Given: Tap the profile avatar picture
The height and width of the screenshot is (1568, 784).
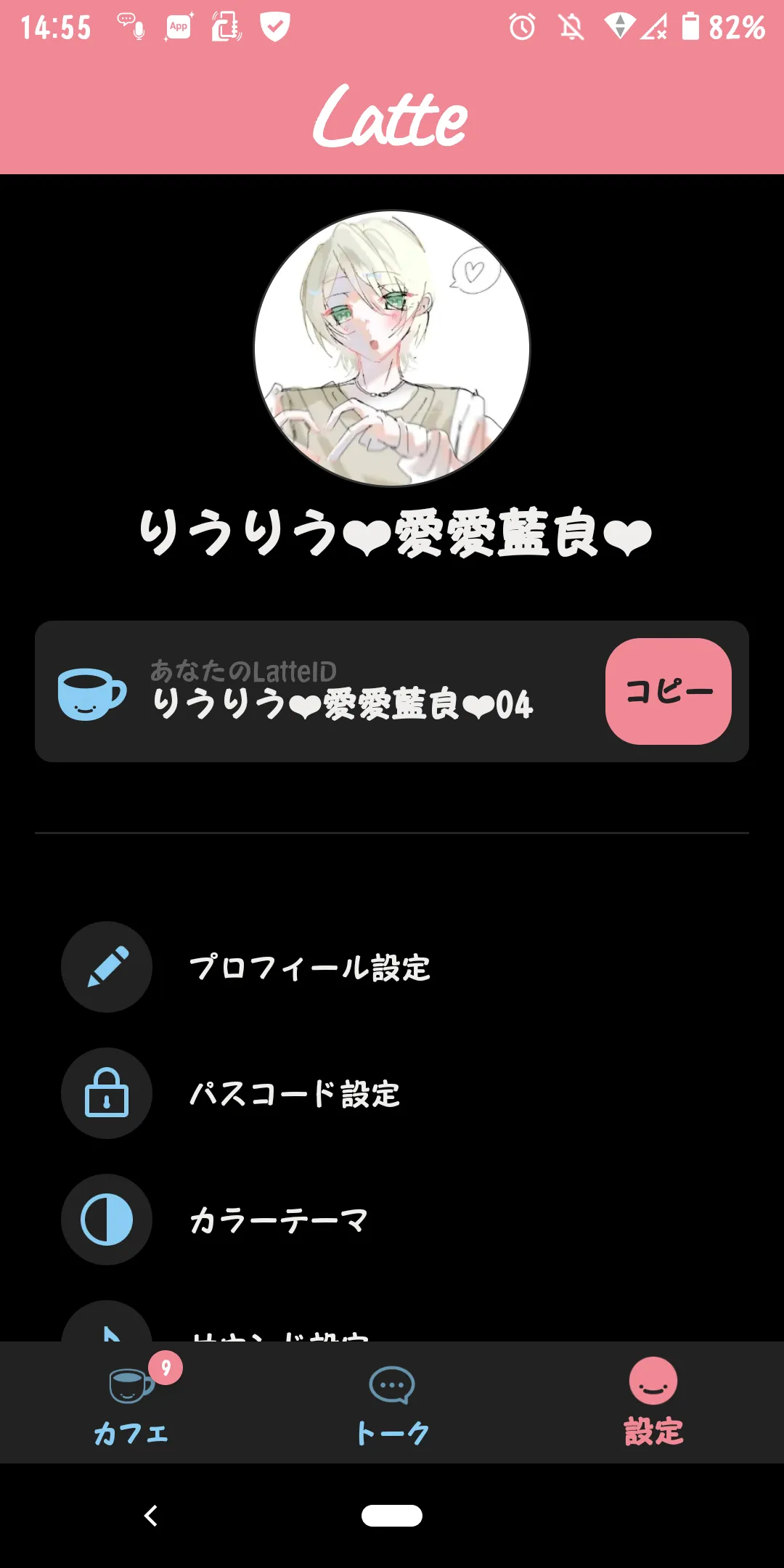Looking at the screenshot, I should 392,348.
